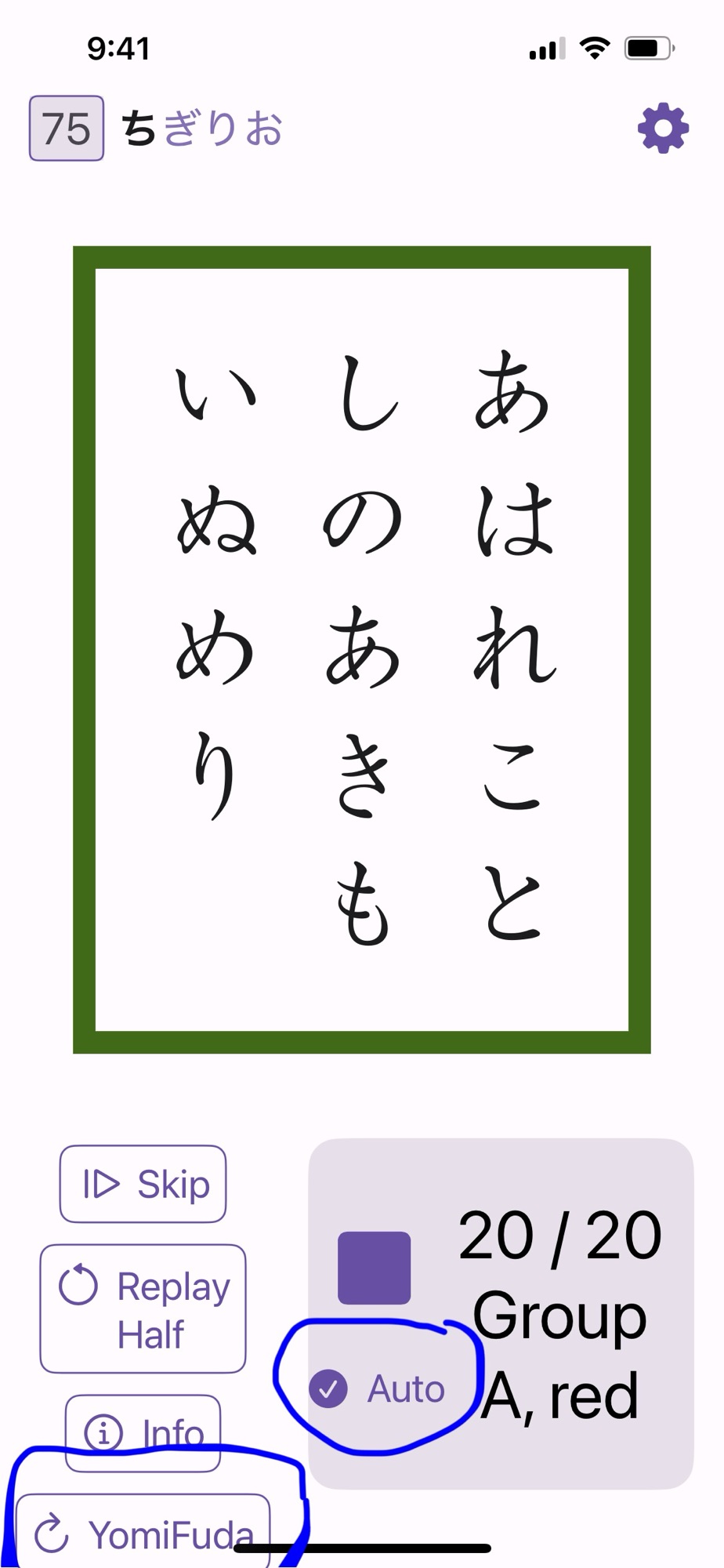Viewport: 724px width, 1568px height.
Task: Toggle the Auto checkbox off
Action: [x=329, y=1388]
